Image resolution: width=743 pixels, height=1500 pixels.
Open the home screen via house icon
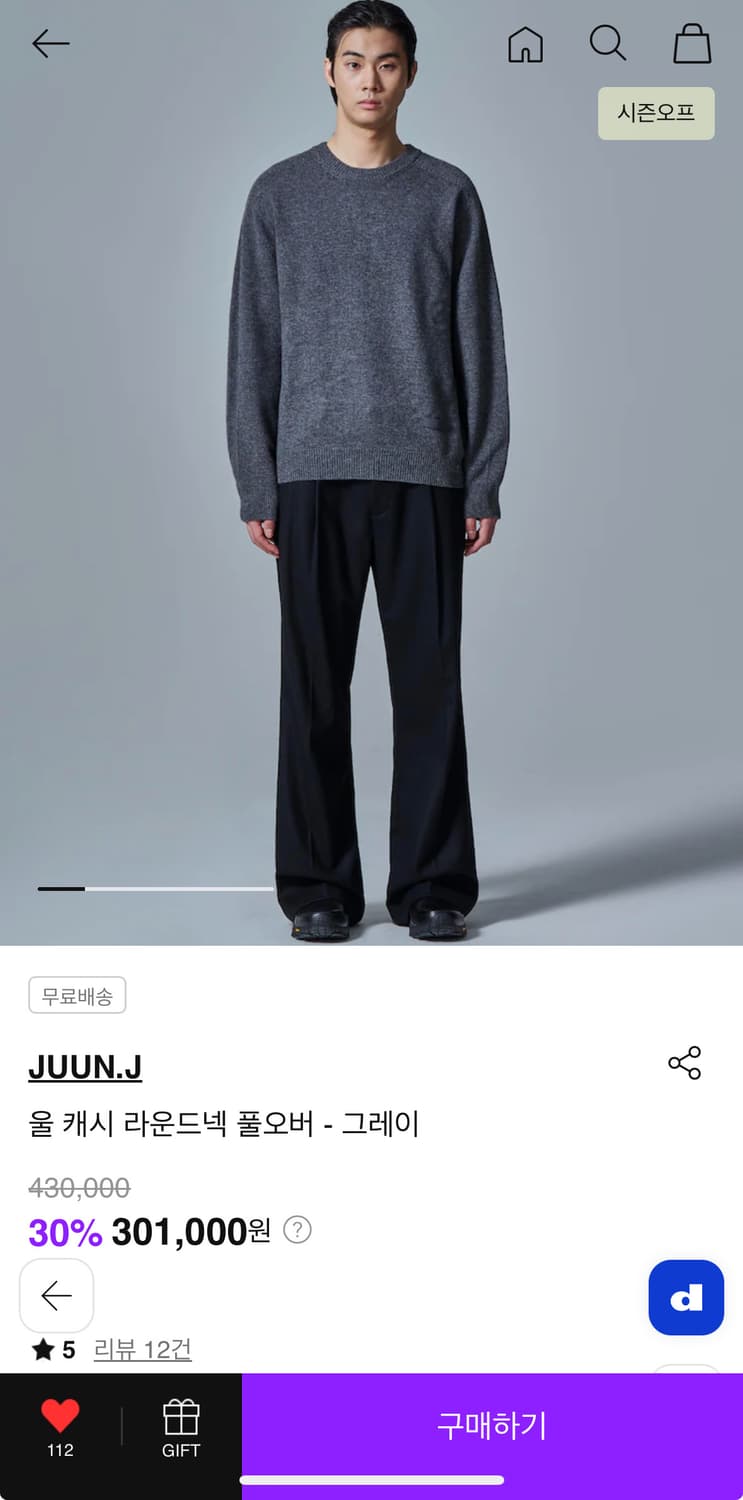tap(525, 43)
